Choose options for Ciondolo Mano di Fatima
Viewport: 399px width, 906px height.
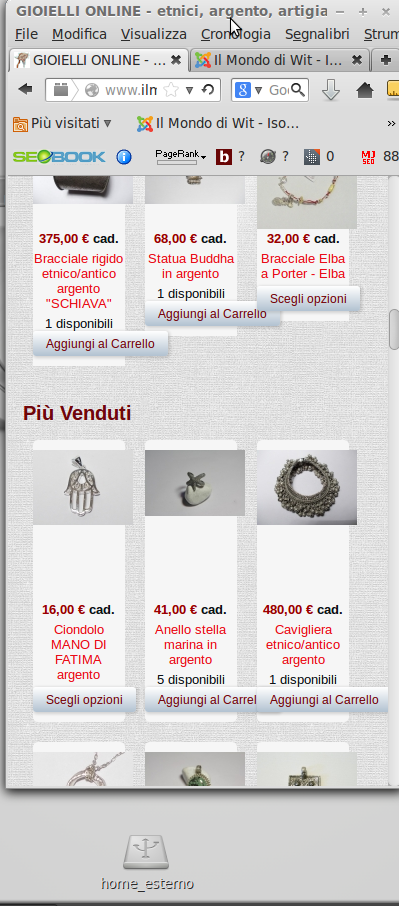[84, 700]
